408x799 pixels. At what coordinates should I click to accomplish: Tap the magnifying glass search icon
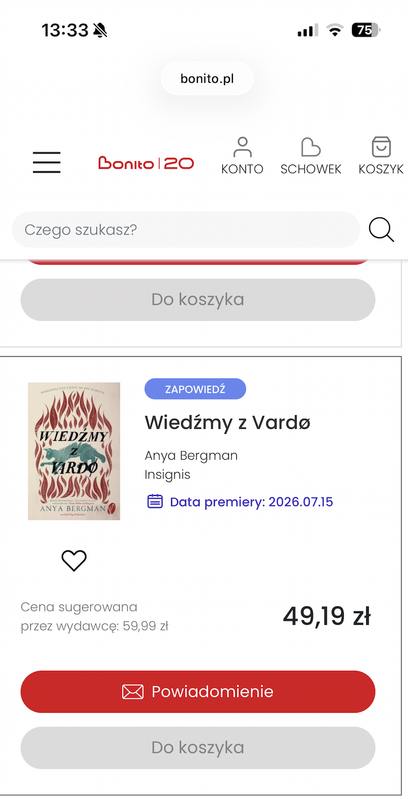click(x=382, y=230)
